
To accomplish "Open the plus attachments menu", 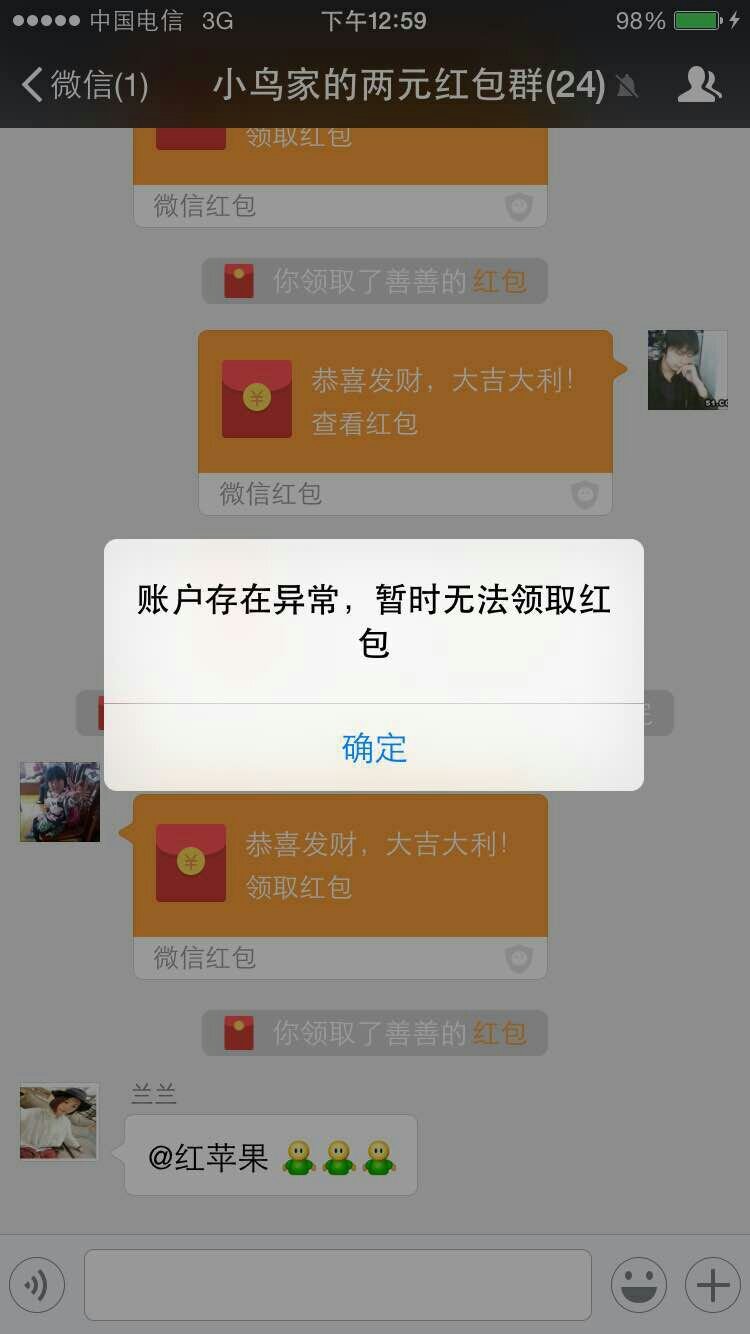I will tap(713, 1285).
